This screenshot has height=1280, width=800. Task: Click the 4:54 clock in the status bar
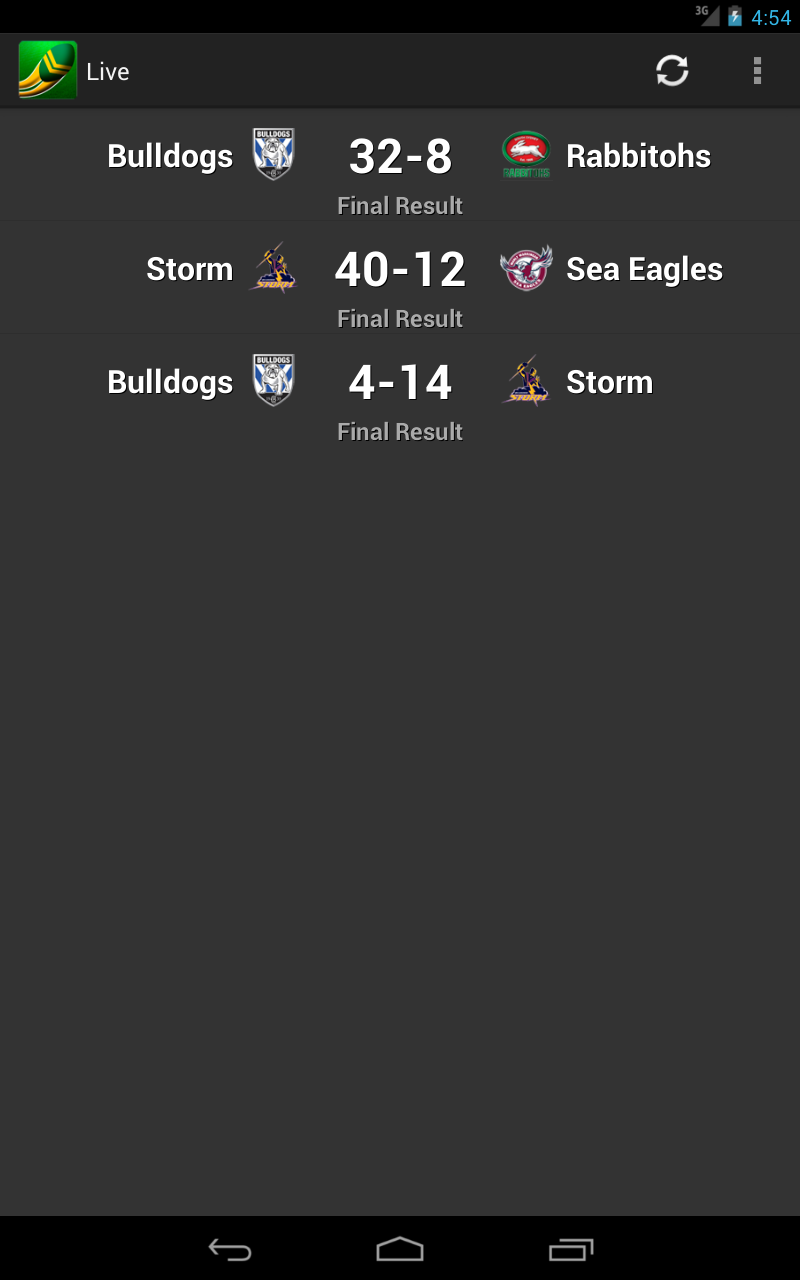click(772, 16)
